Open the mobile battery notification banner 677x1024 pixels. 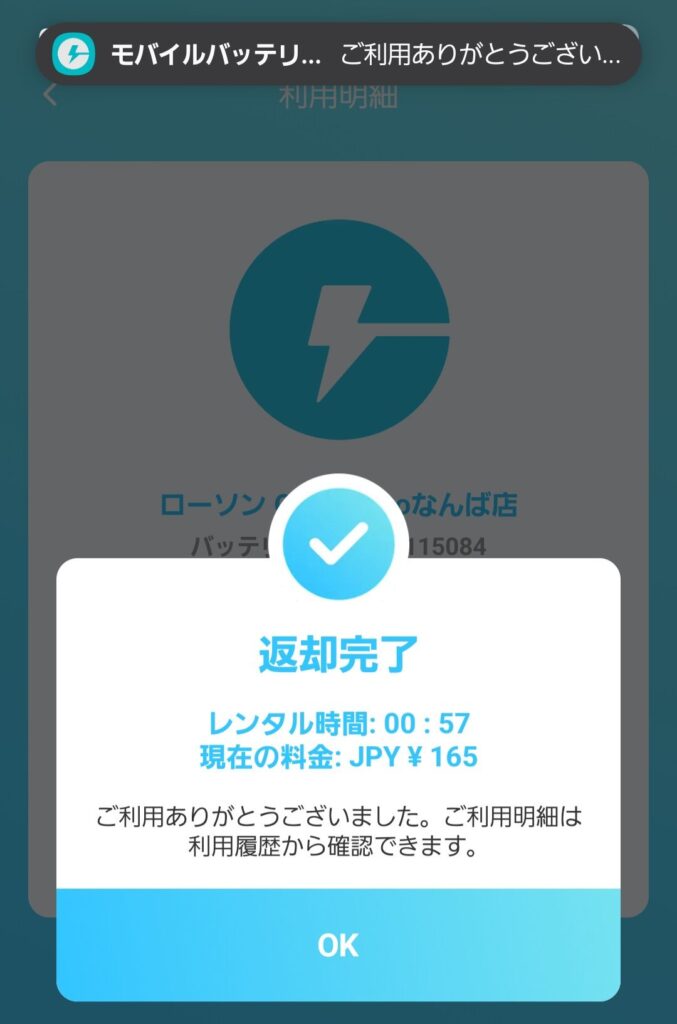(338, 53)
